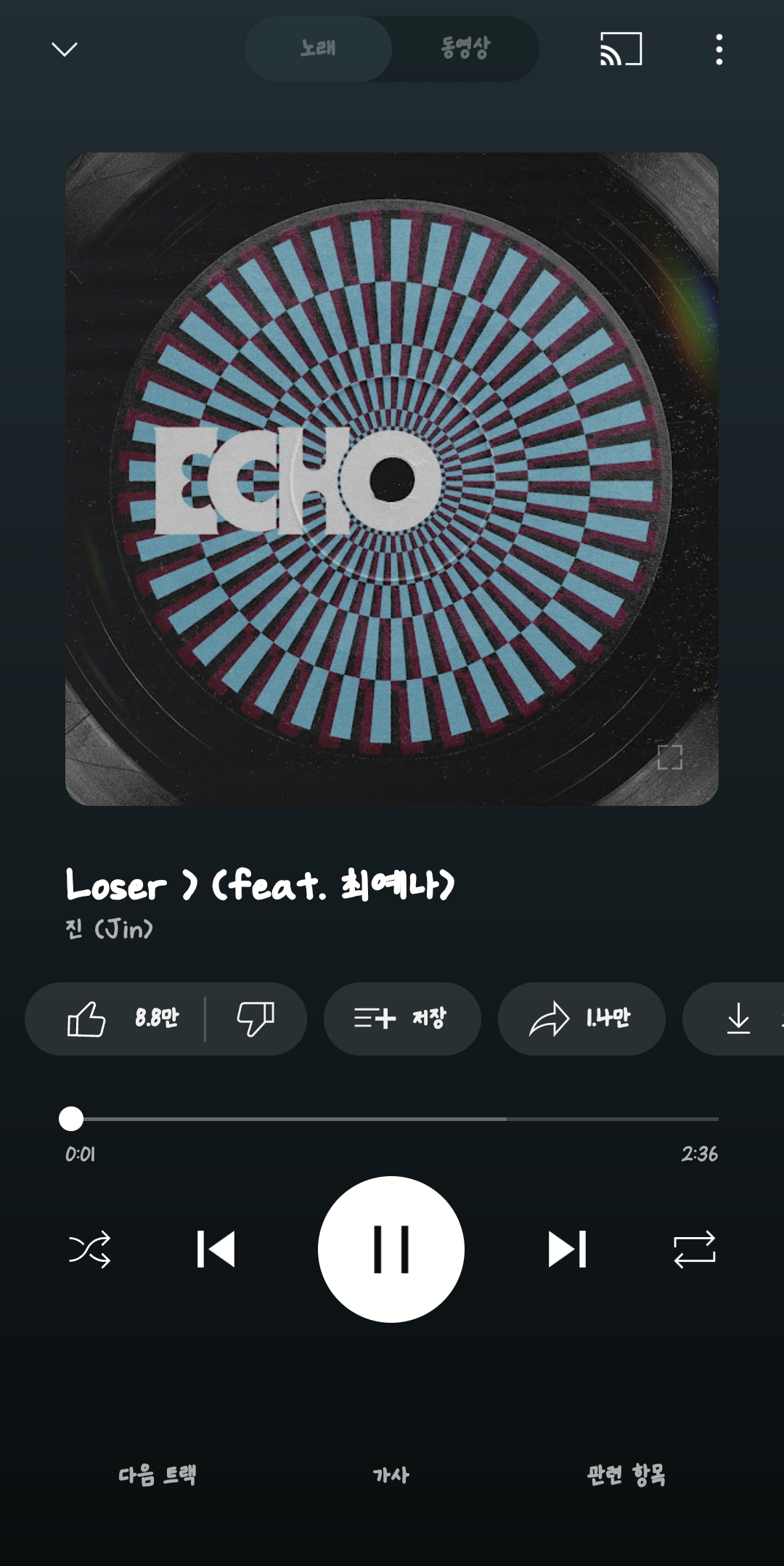Share this song

point(581,1019)
